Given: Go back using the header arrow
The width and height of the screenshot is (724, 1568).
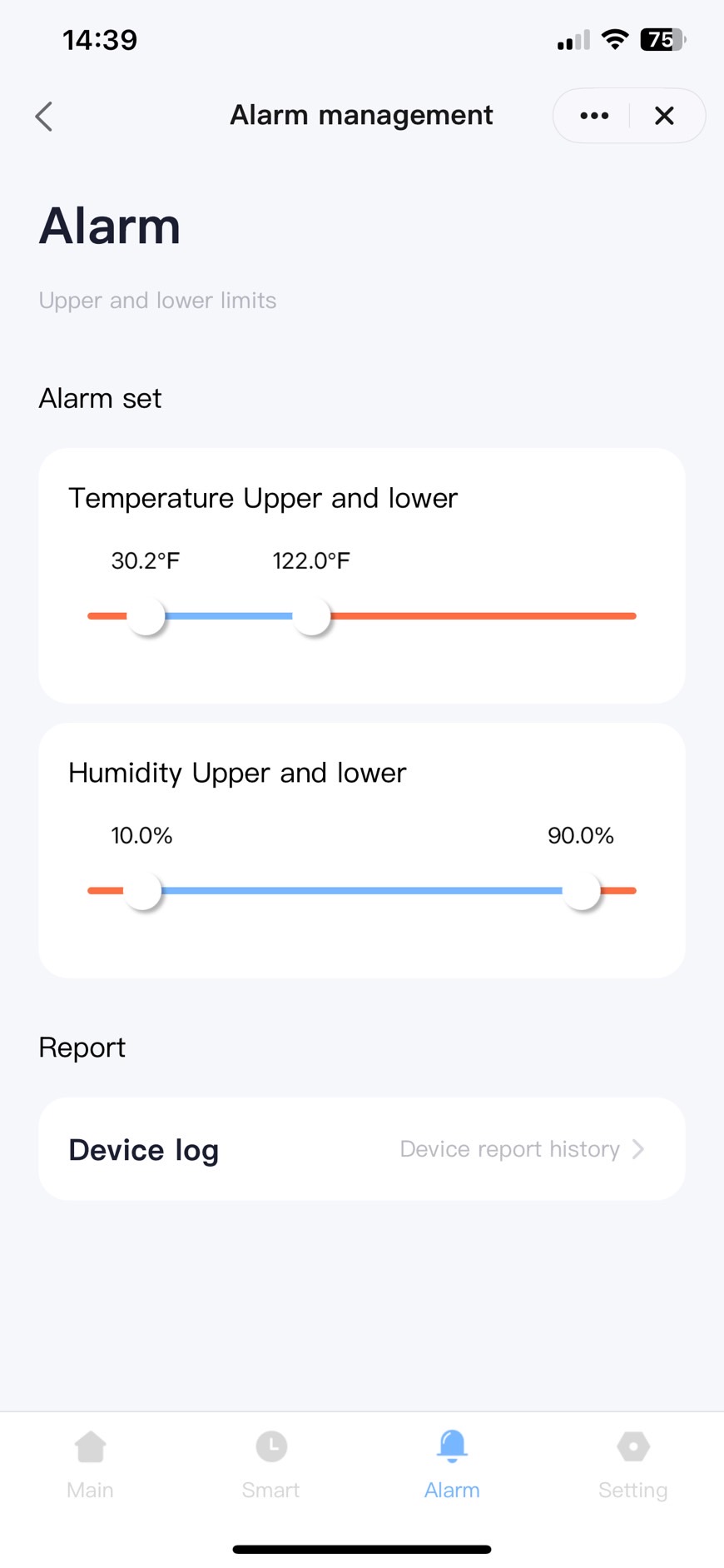Looking at the screenshot, I should pyautogui.click(x=44, y=117).
